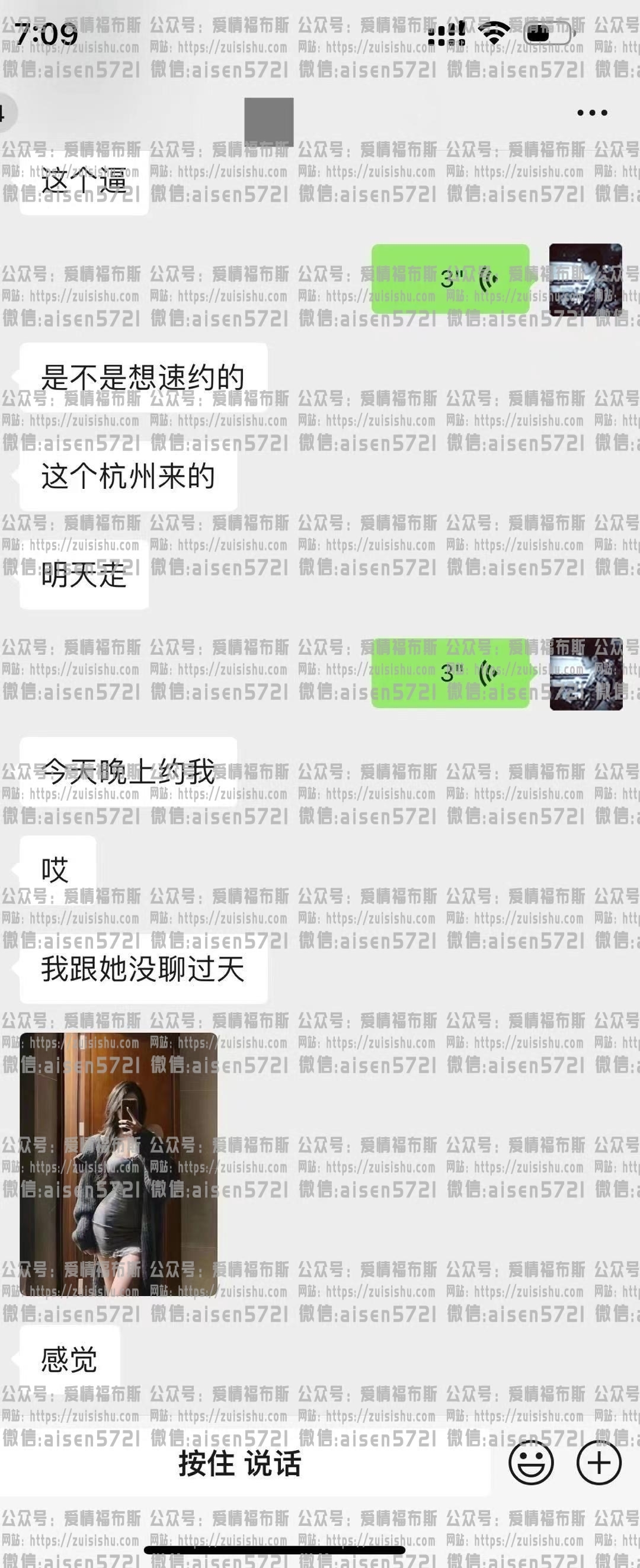Open the emoji sticker panel

(531, 1463)
